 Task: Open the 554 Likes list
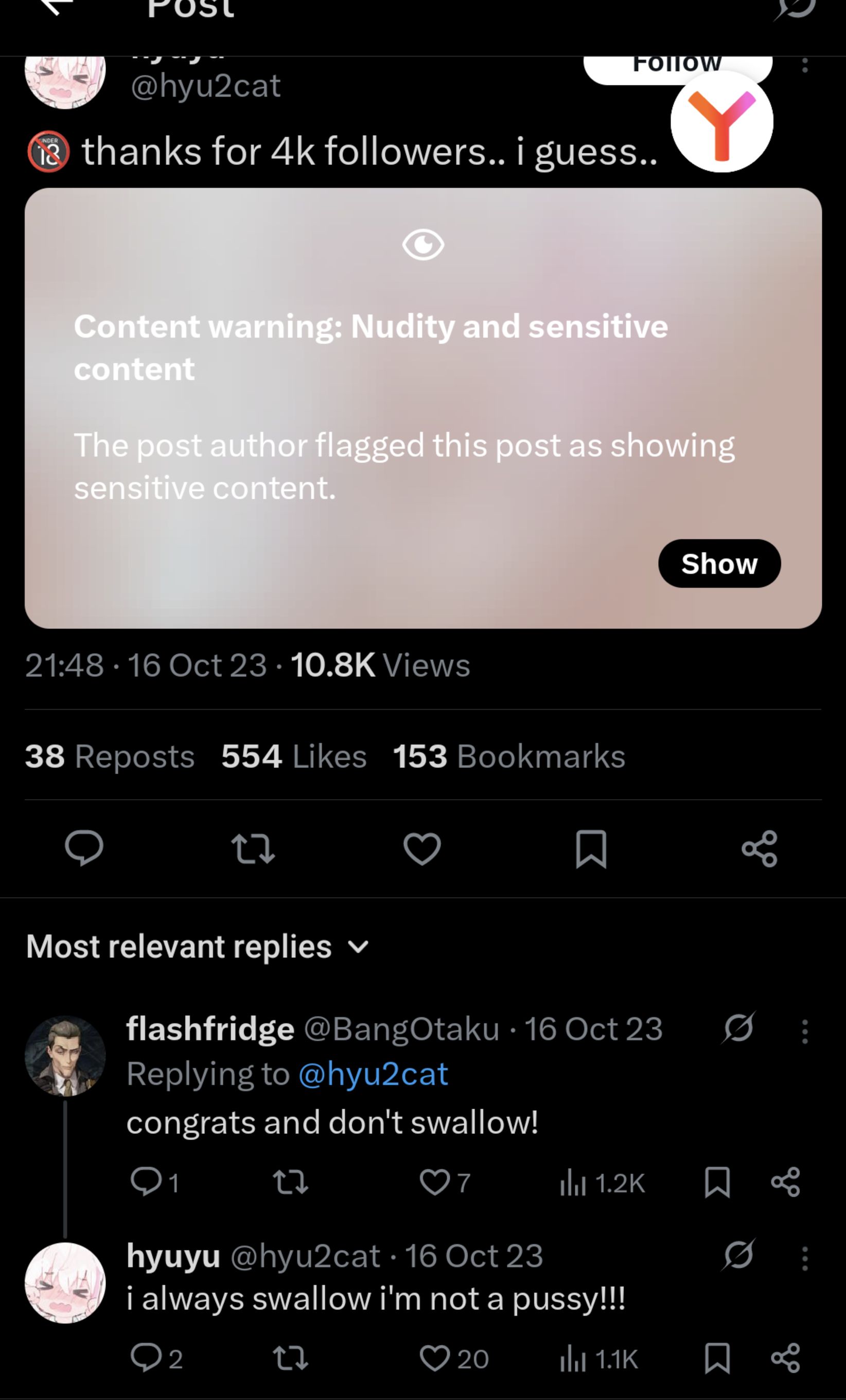[294, 756]
